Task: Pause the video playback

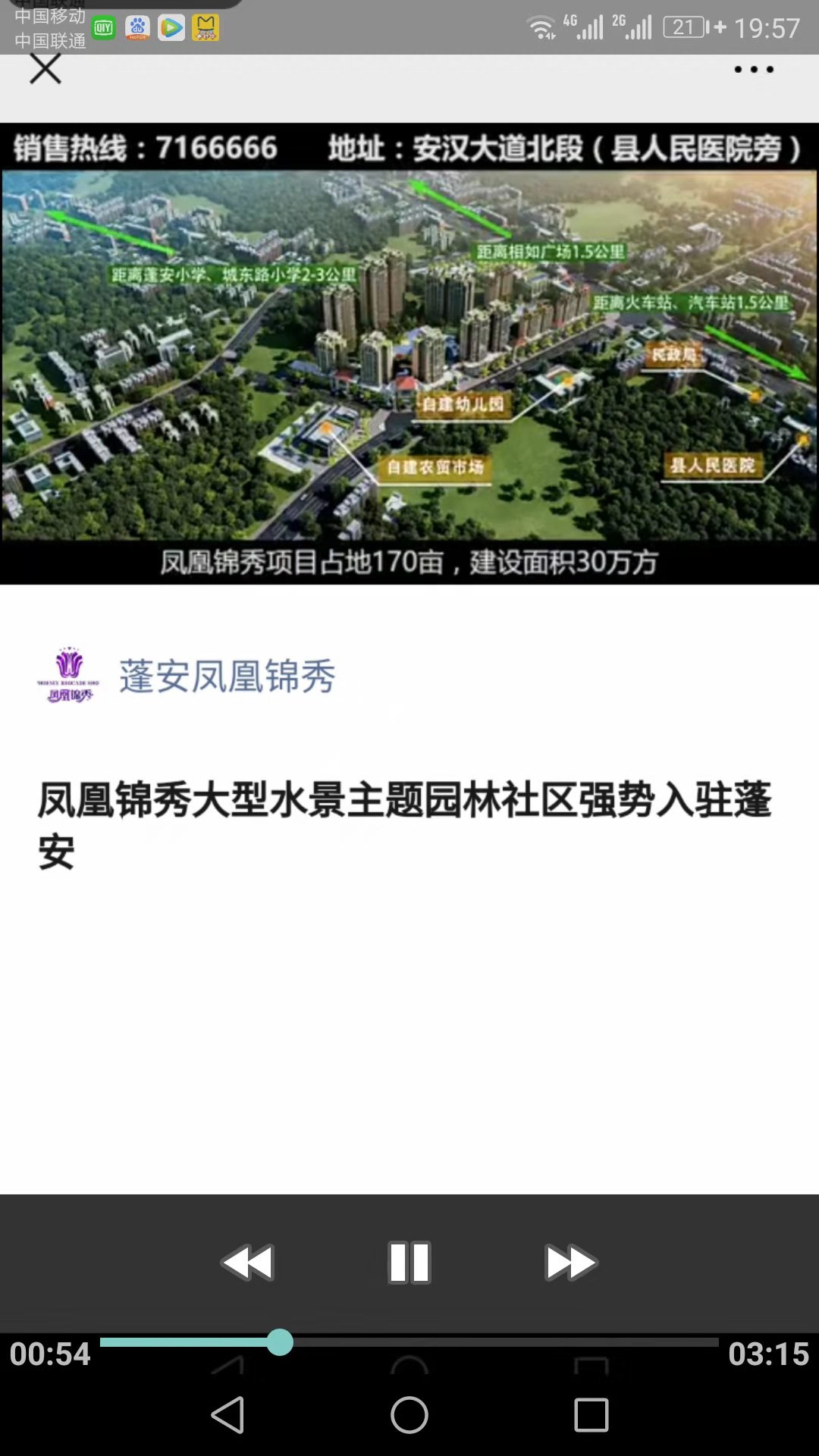Action: tap(409, 1263)
